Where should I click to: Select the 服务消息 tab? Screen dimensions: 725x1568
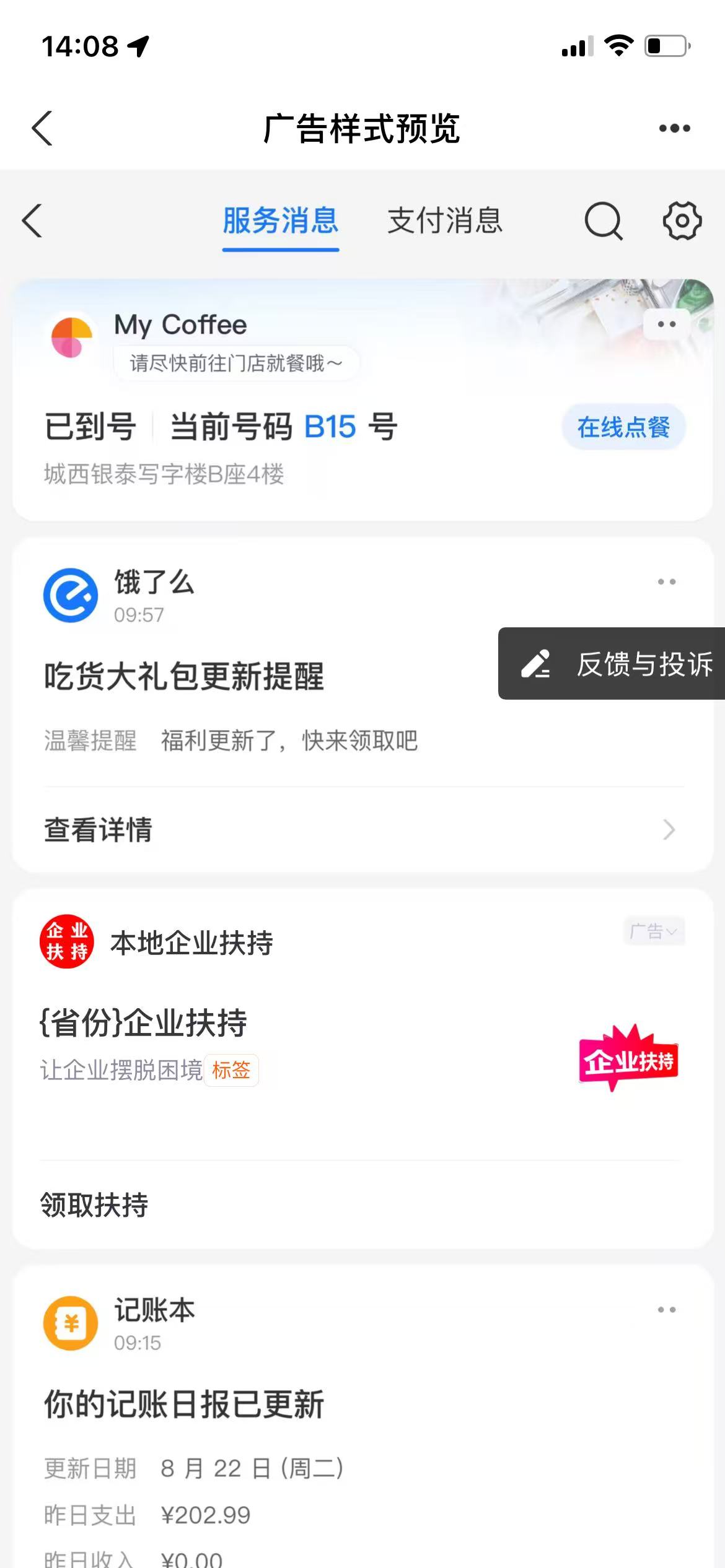click(280, 221)
